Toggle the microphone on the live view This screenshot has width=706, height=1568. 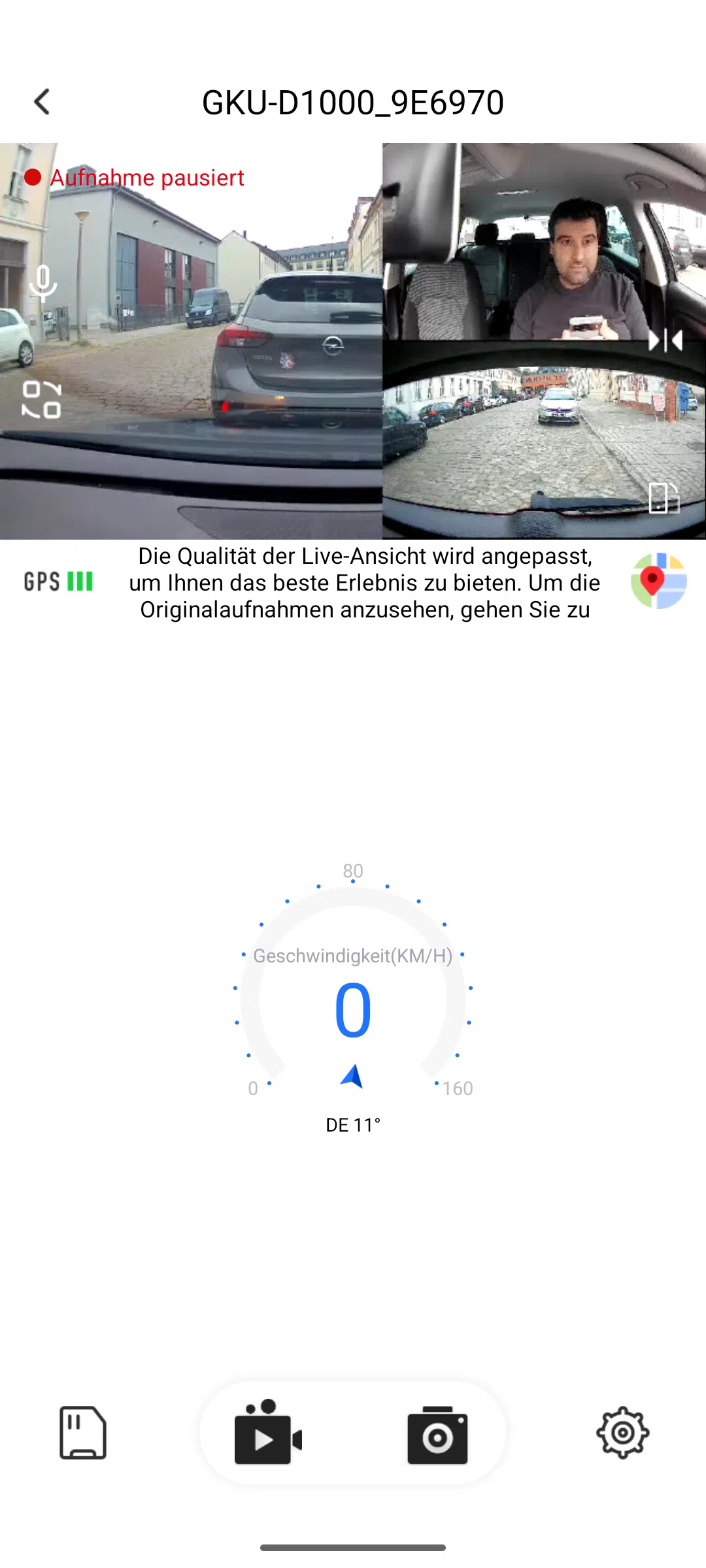(x=43, y=283)
